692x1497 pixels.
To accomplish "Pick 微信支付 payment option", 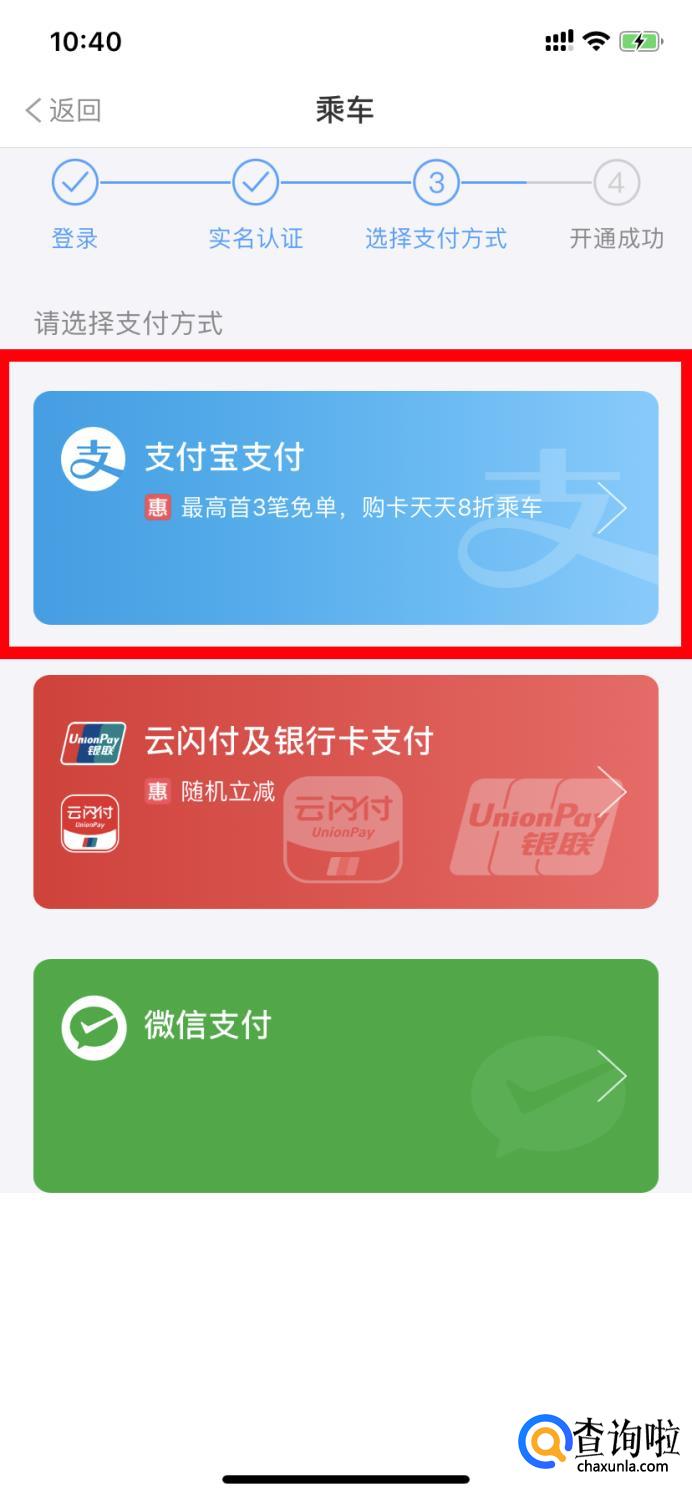I will pos(345,1075).
